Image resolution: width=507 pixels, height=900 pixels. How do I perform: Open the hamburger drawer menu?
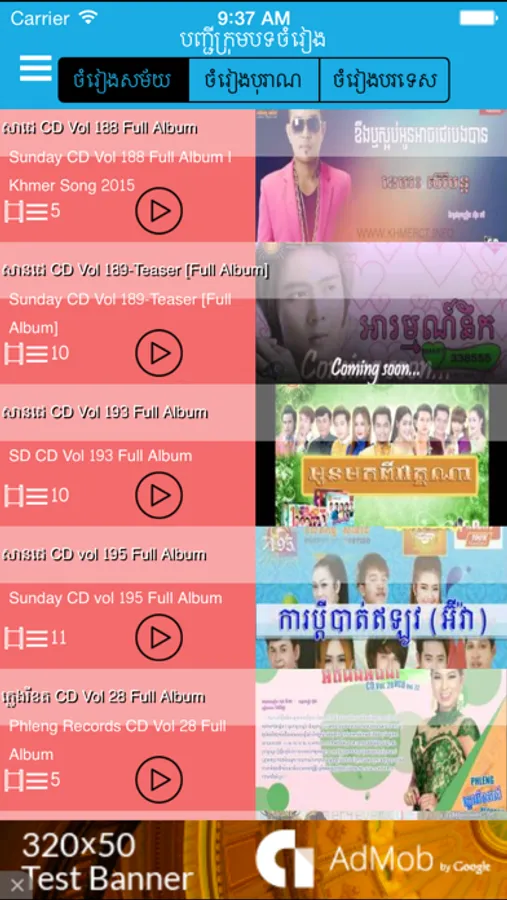pyautogui.click(x=36, y=68)
